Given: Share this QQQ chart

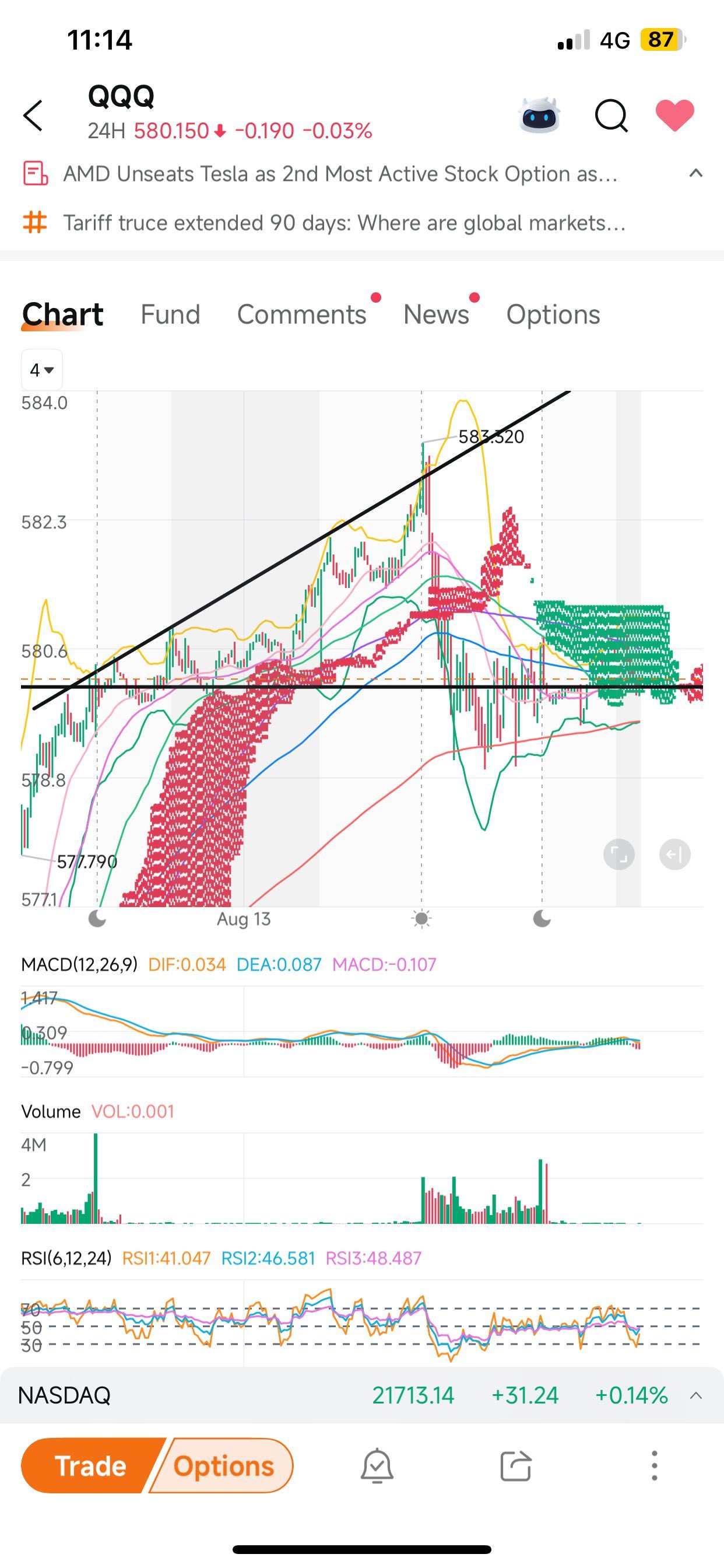Looking at the screenshot, I should point(516,1466).
